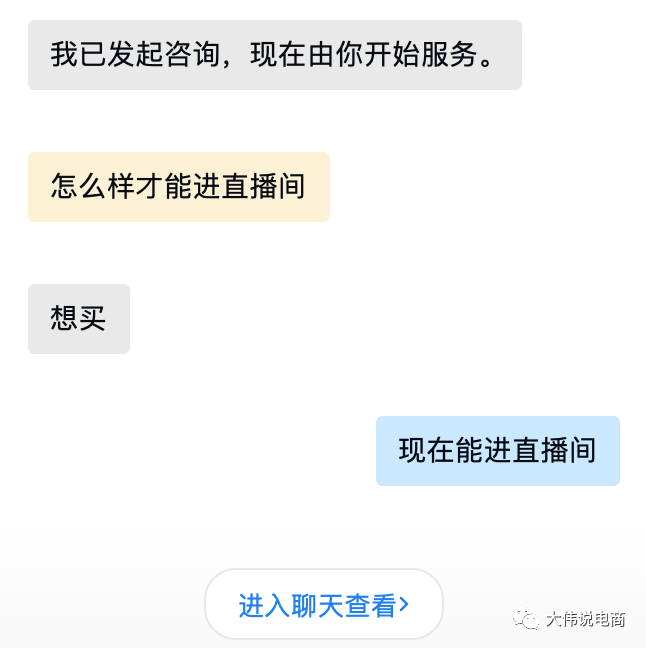The image size is (646, 648).
Task: Tap the 进入聊天查看 button
Action: 323,605
